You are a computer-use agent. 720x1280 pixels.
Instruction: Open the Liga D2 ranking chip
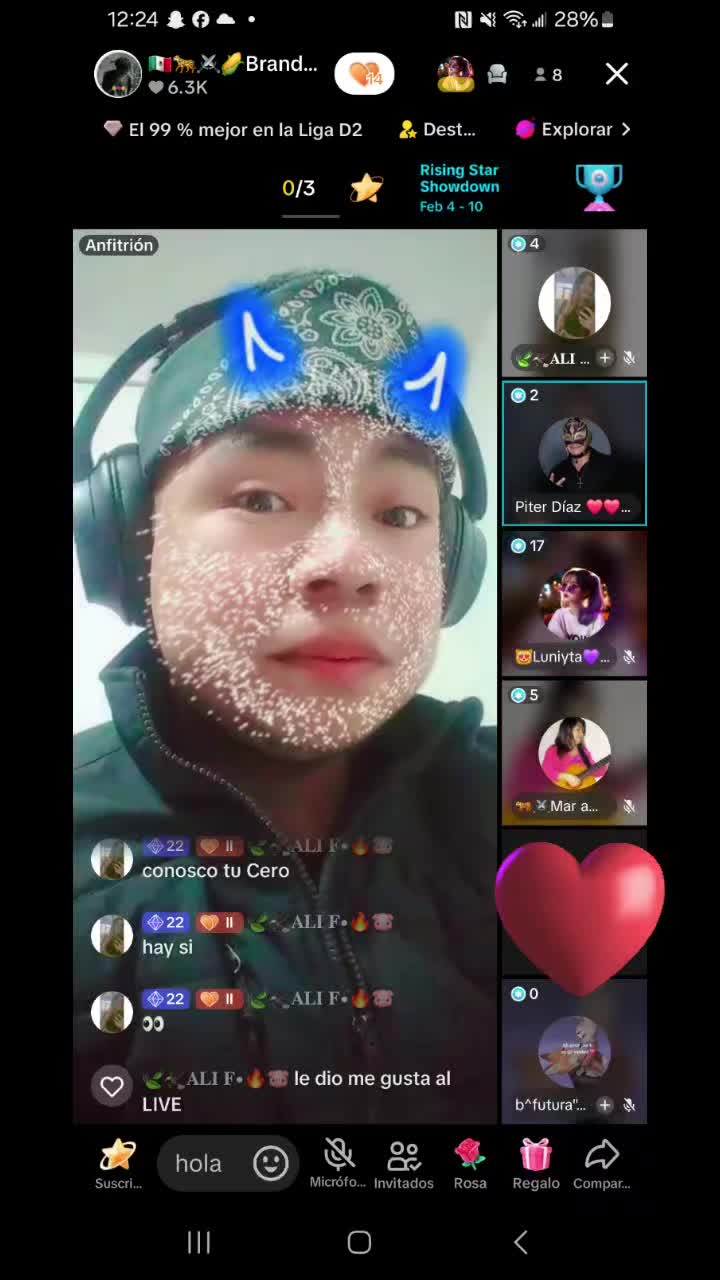click(x=233, y=129)
